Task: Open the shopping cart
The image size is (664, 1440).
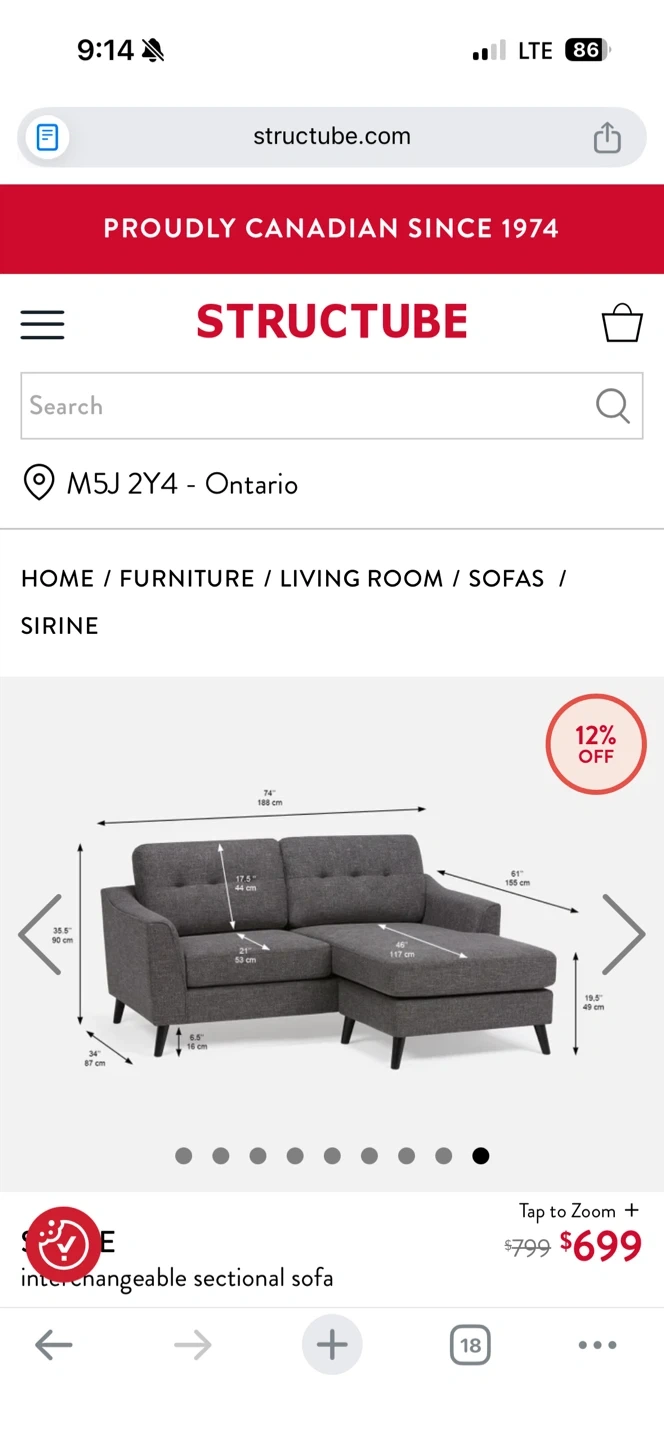Action: (x=621, y=323)
